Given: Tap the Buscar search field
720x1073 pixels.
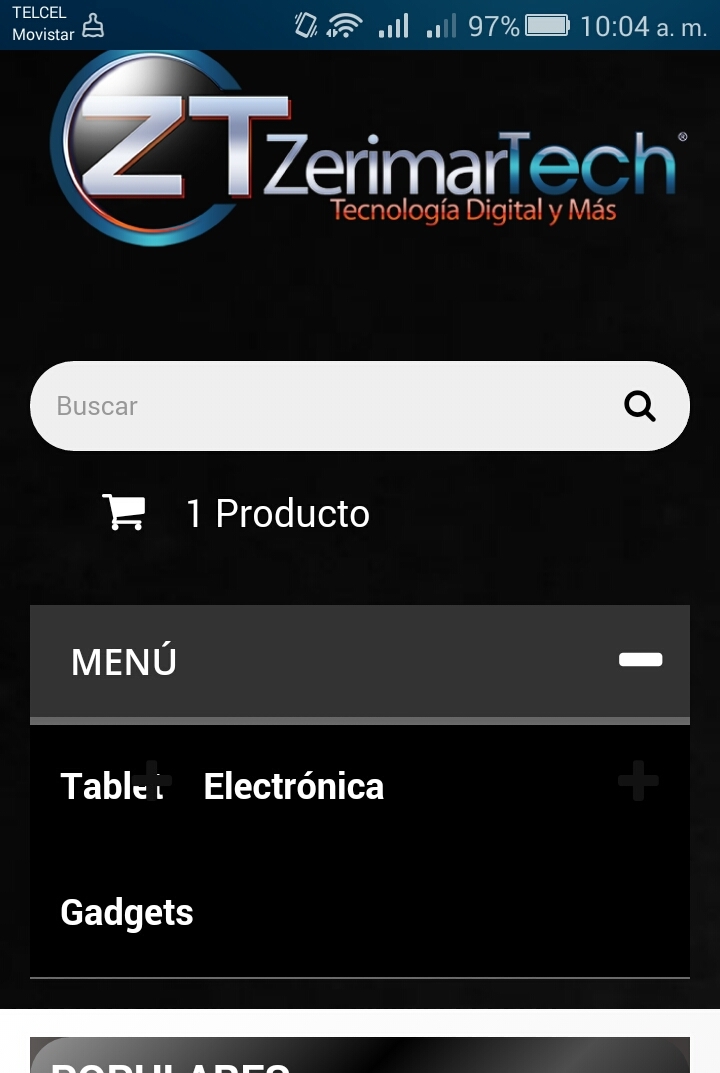Looking at the screenshot, I should click(320, 406).
